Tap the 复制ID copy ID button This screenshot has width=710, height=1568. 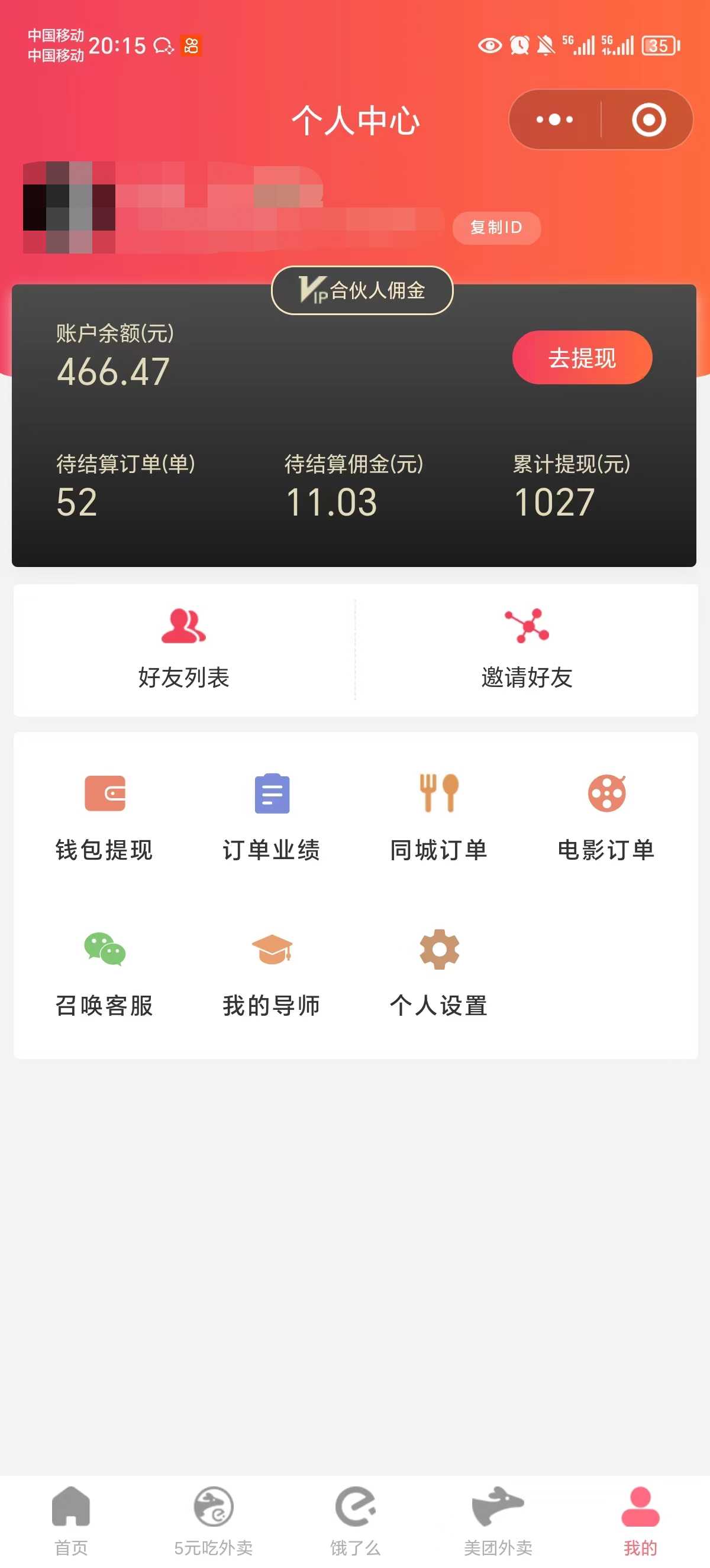pyautogui.click(x=496, y=227)
